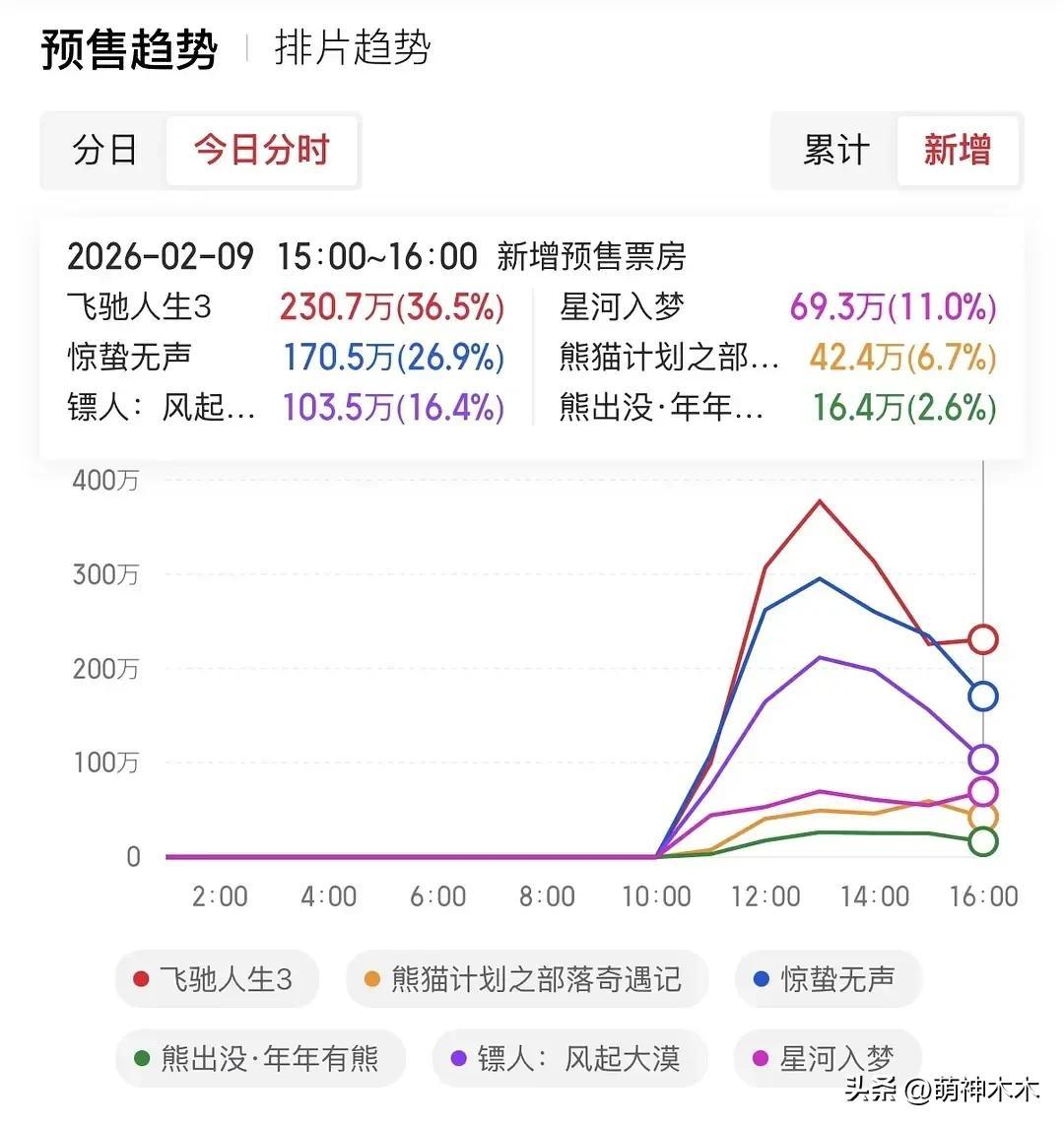Select the 预售趋势 tab
The width and height of the screenshot is (1064, 1127).
(x=129, y=49)
